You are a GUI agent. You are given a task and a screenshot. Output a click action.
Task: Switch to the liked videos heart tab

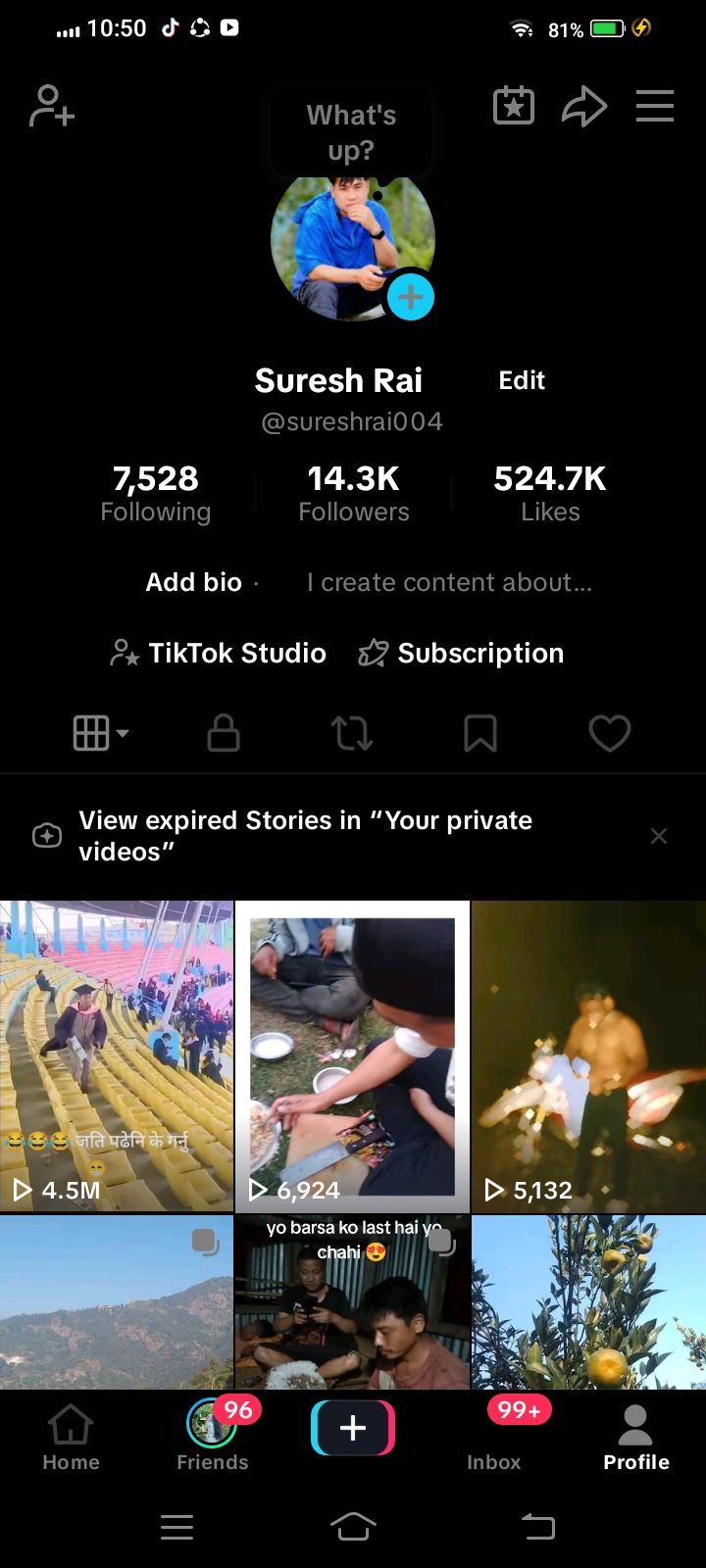coord(609,733)
